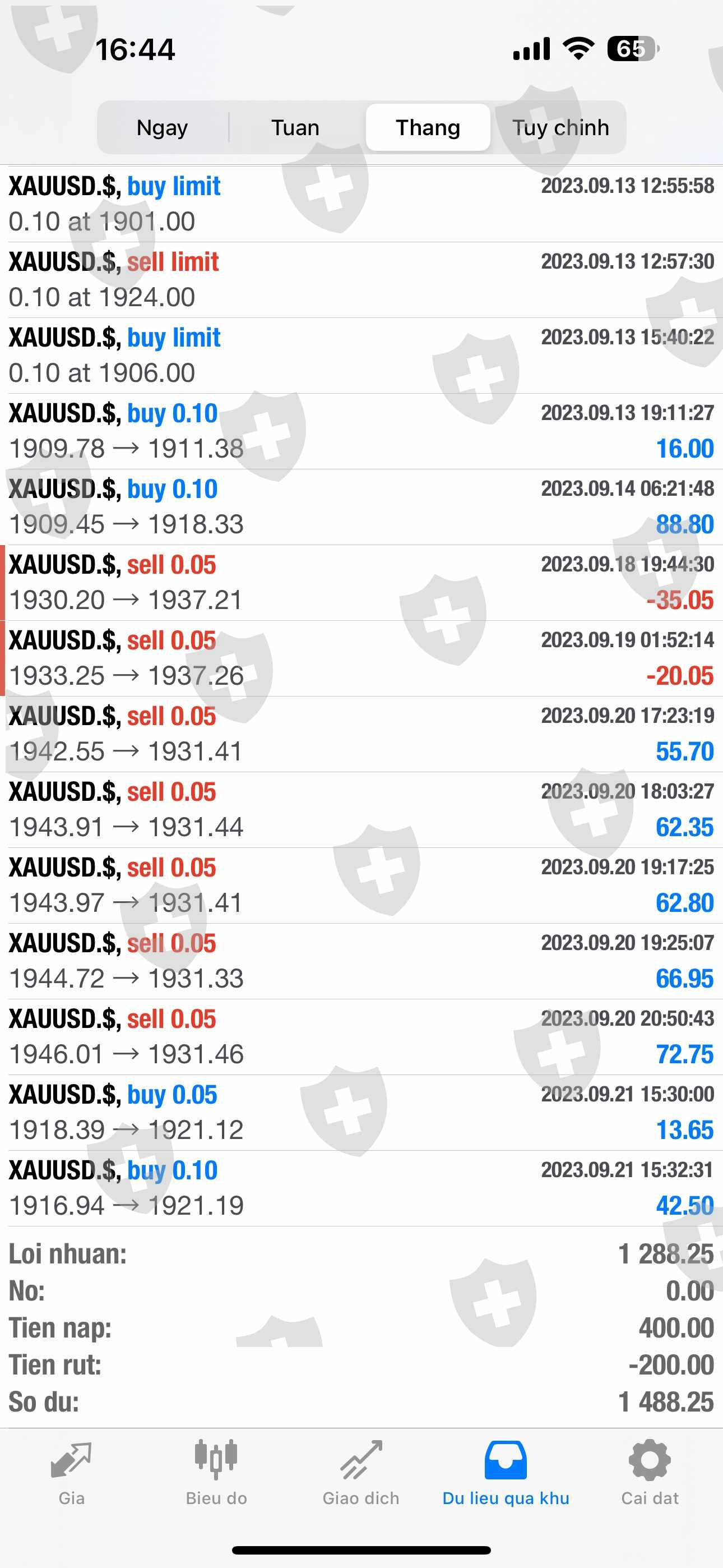Expand the buy trade with 16.00 profit
Screen dimensions: 723x1568
tap(361, 431)
